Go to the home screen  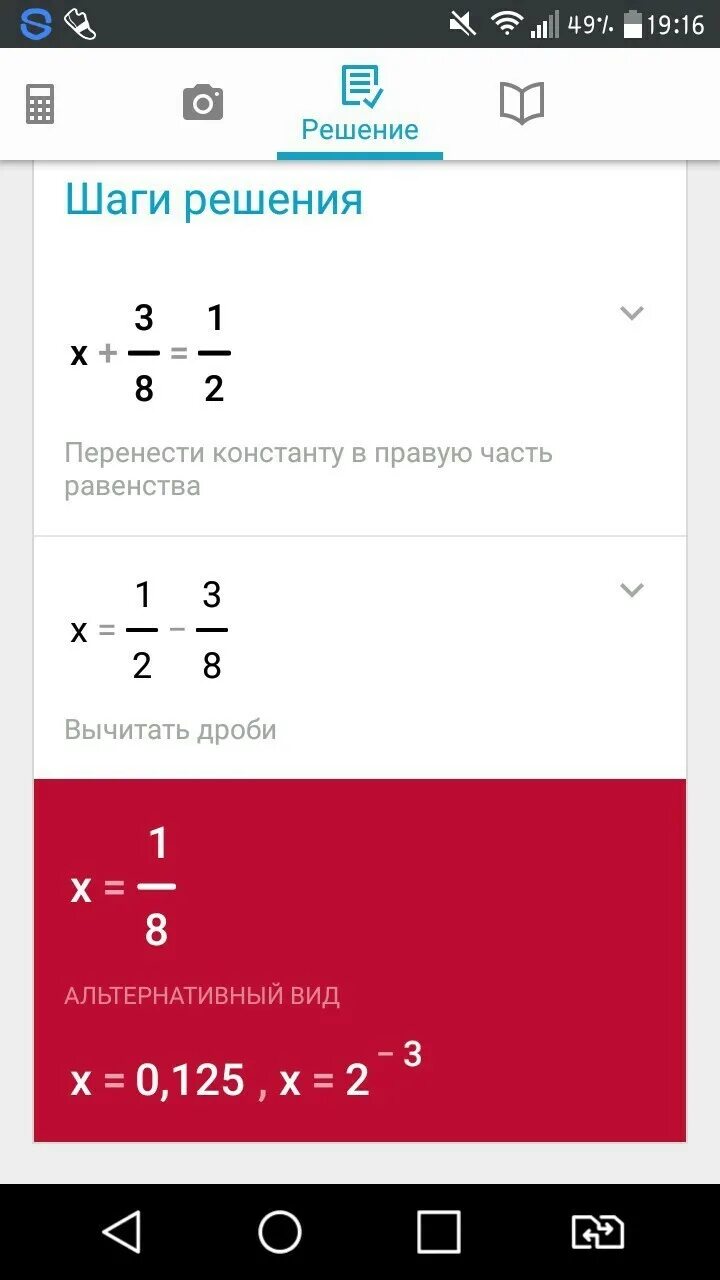coord(280,1232)
